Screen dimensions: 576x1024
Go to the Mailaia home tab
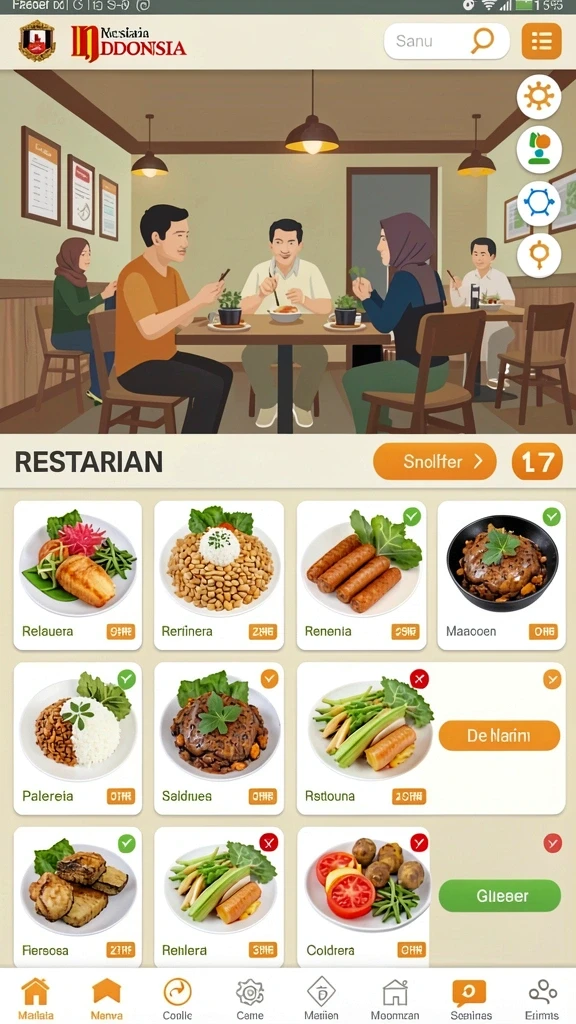pos(35,997)
